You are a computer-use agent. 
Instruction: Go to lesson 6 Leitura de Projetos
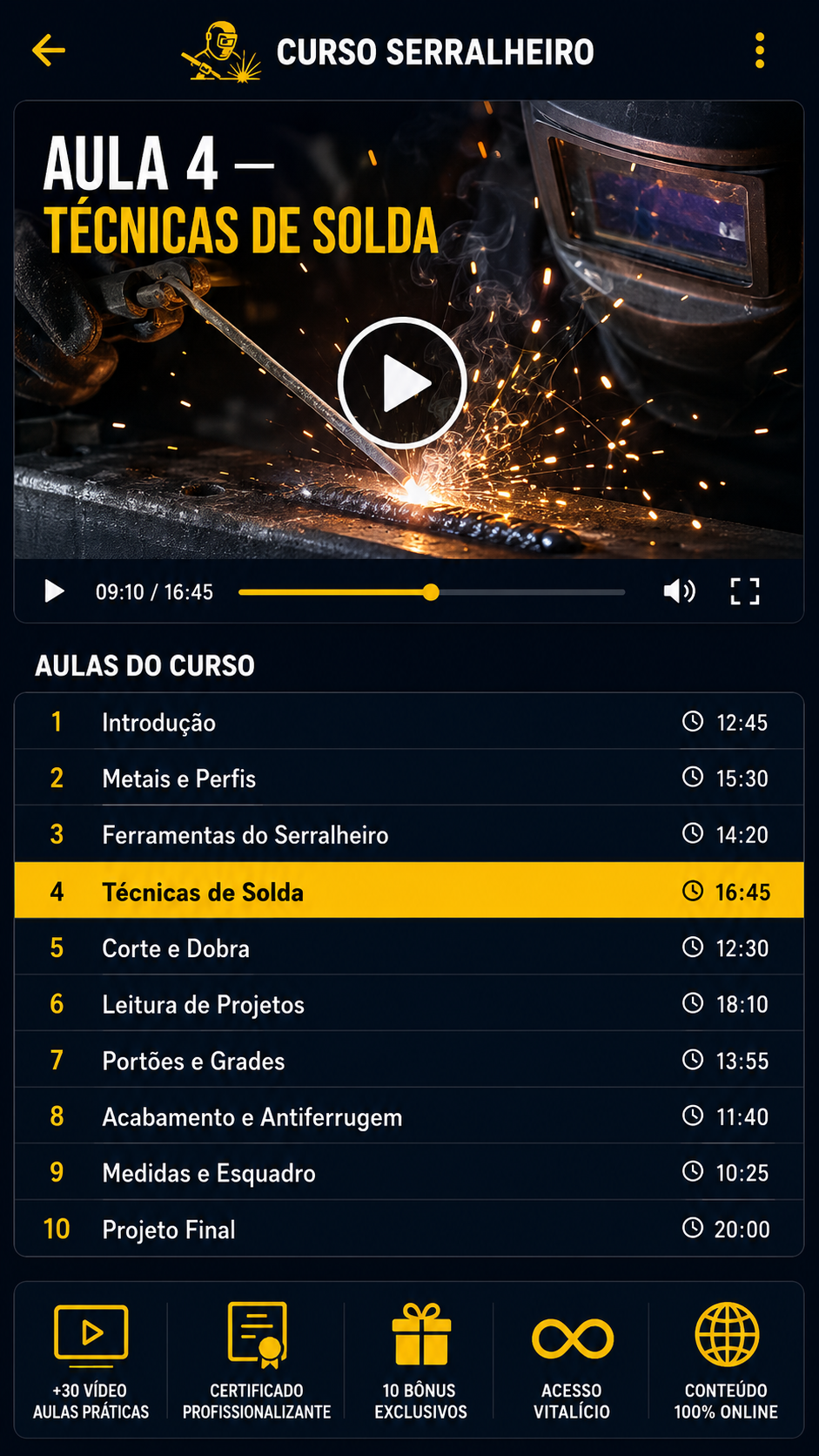409,1004
